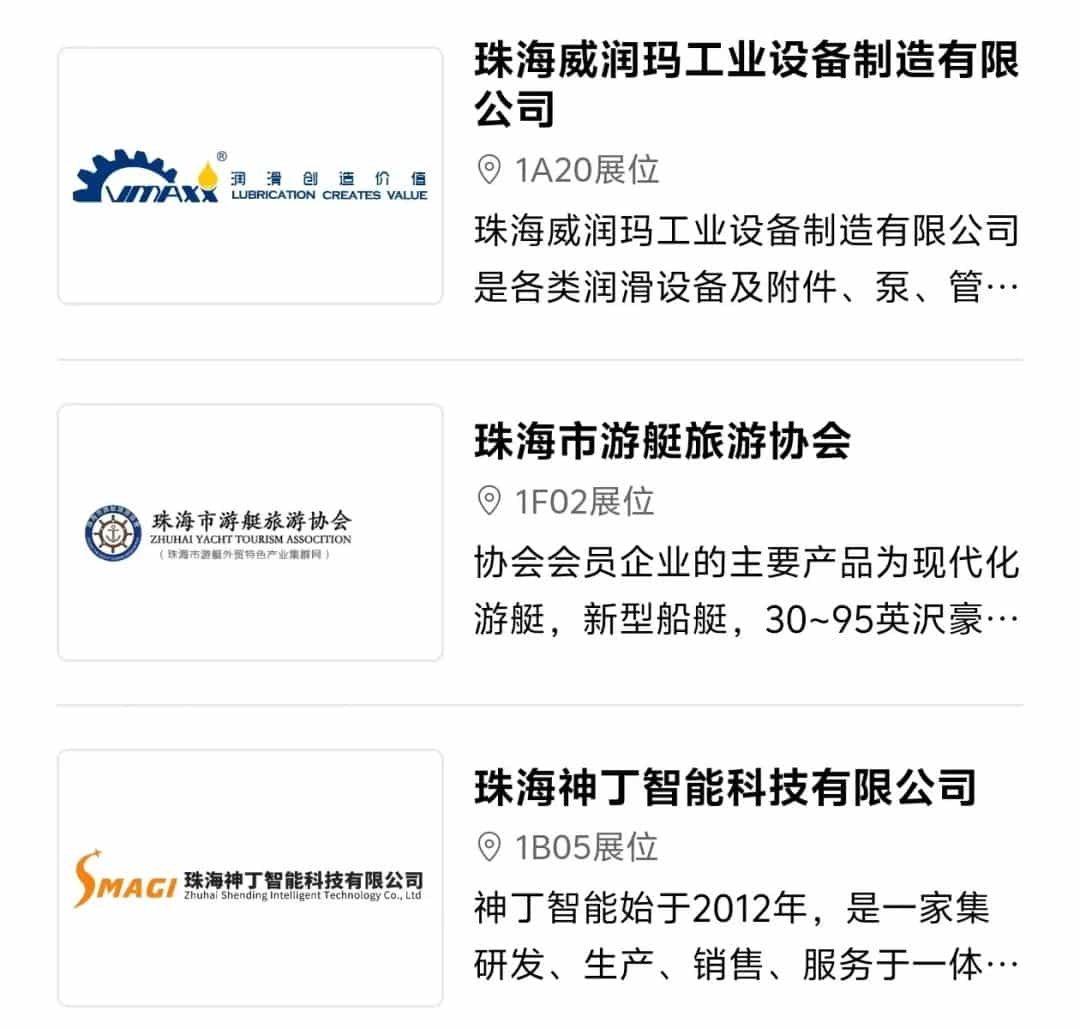This screenshot has width=1080, height=1029.
Task: Open 珠海威润玛工业设备制造有限公司 exhibitor entry
Action: [x=745, y=84]
